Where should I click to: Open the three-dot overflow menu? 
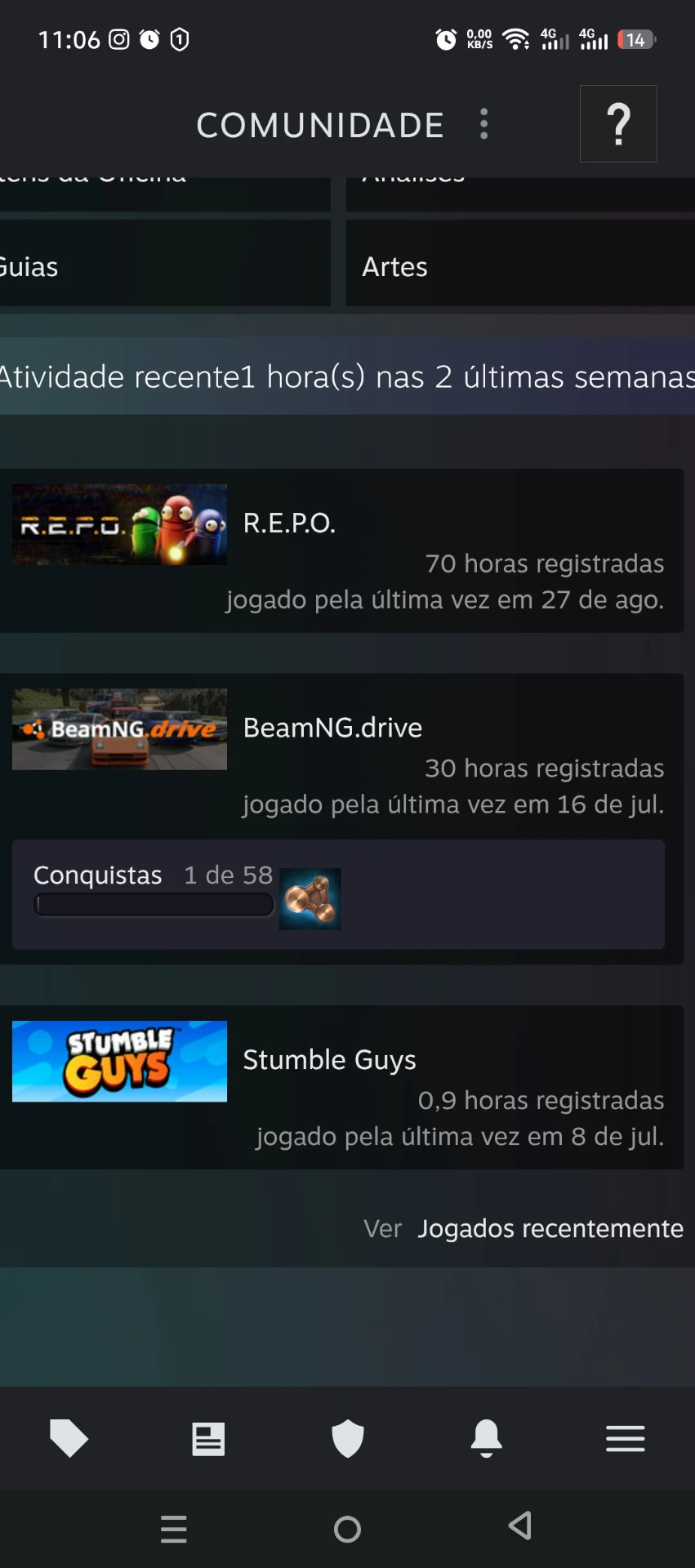coord(483,124)
